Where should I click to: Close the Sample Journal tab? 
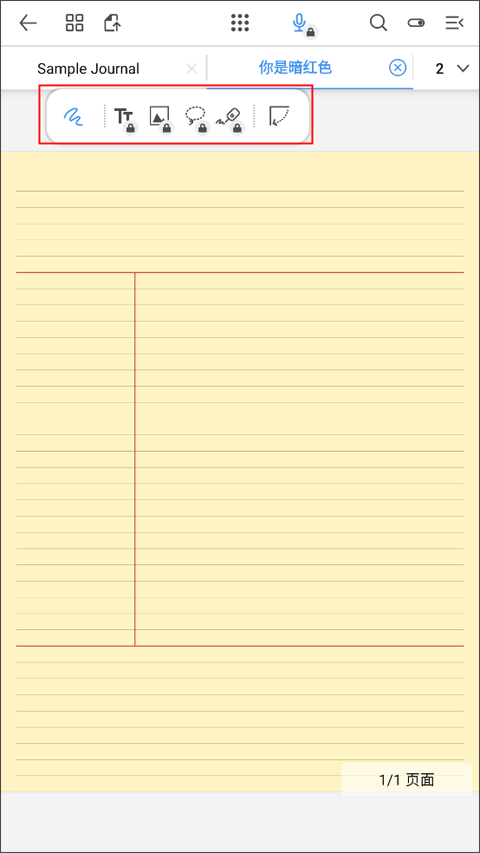click(192, 69)
